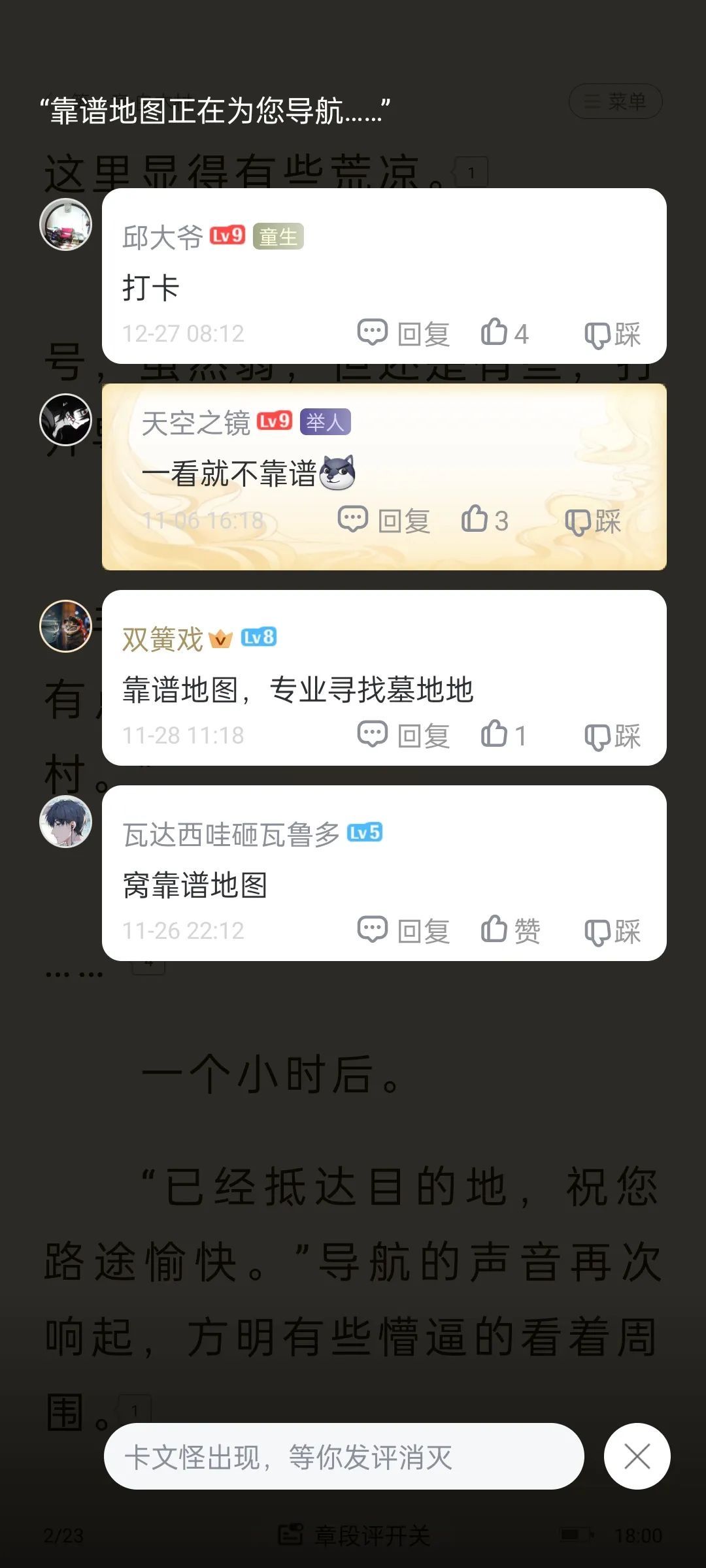Dislike 邱大爷's comment
The image size is (706, 1568).
tap(612, 335)
